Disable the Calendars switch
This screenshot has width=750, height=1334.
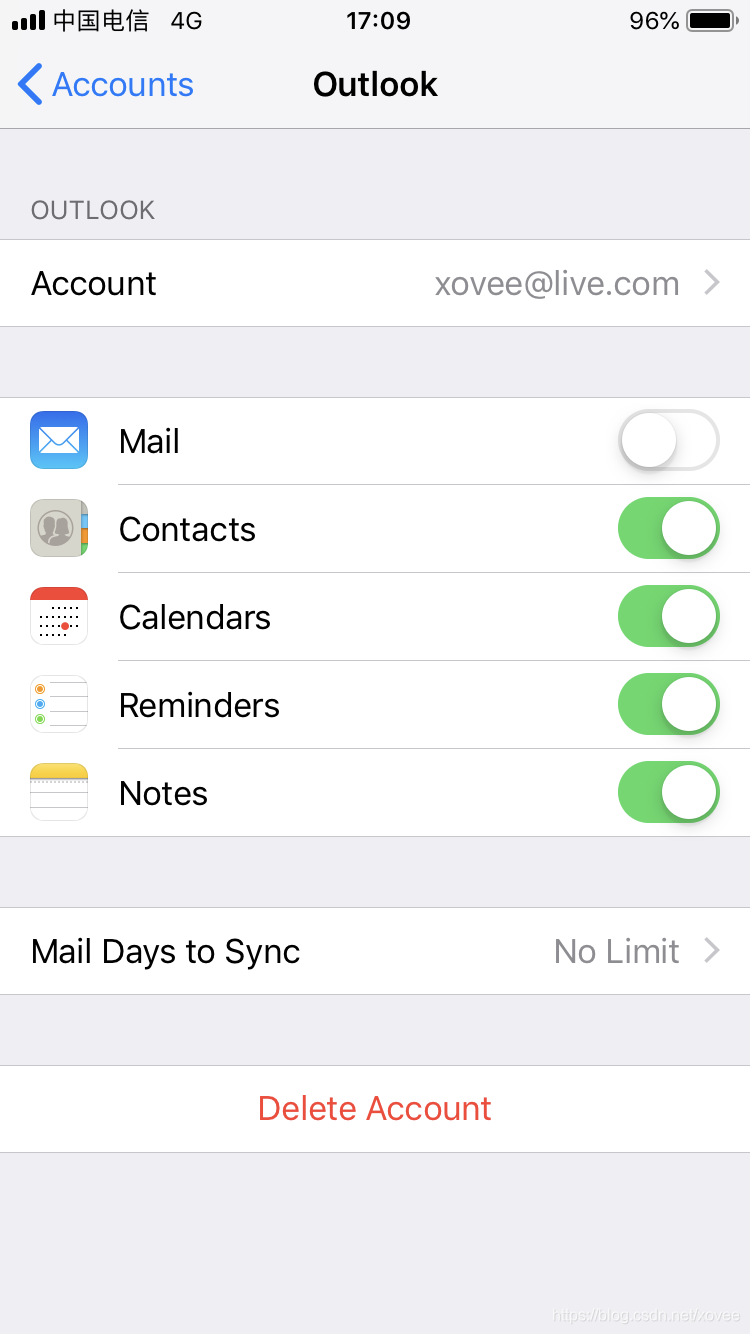tap(669, 616)
